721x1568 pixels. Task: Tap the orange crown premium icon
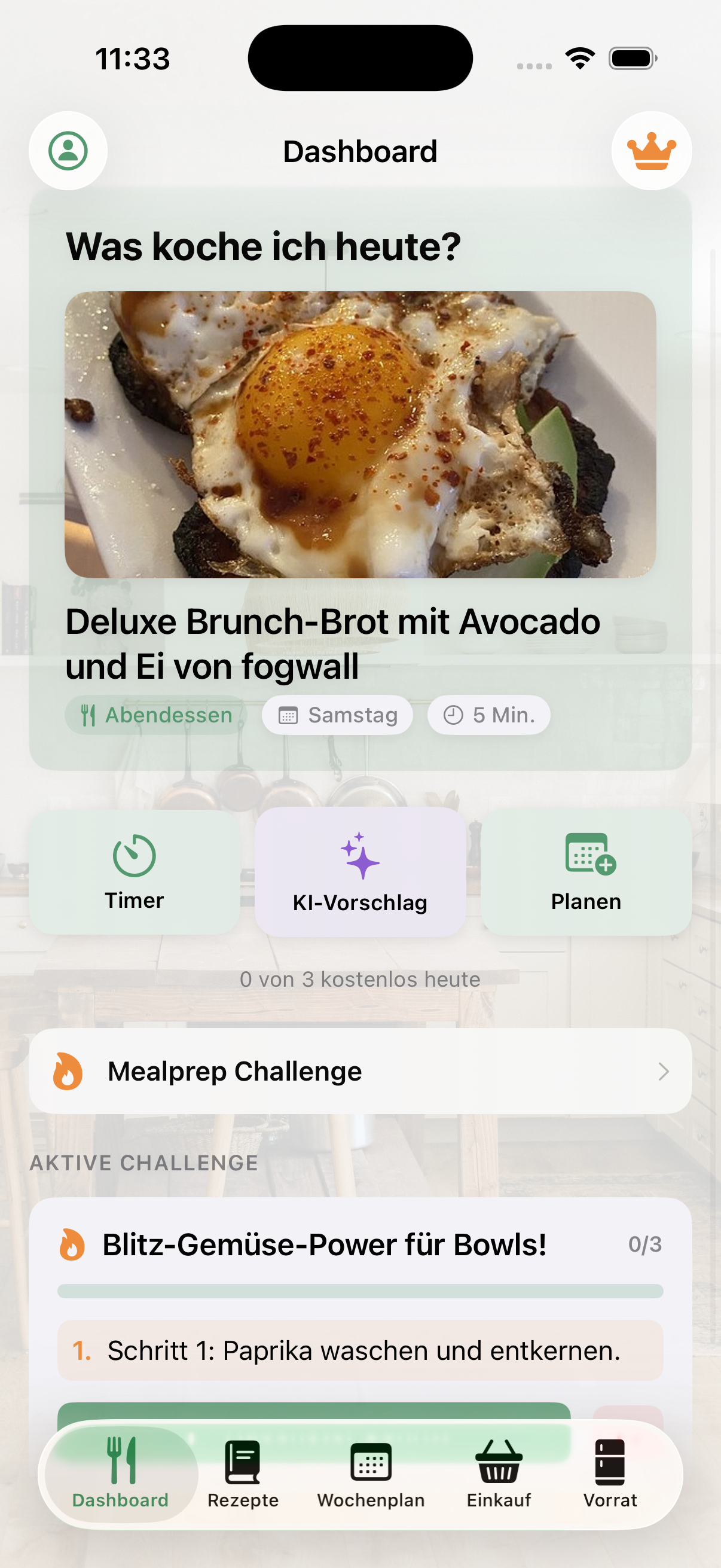point(652,150)
